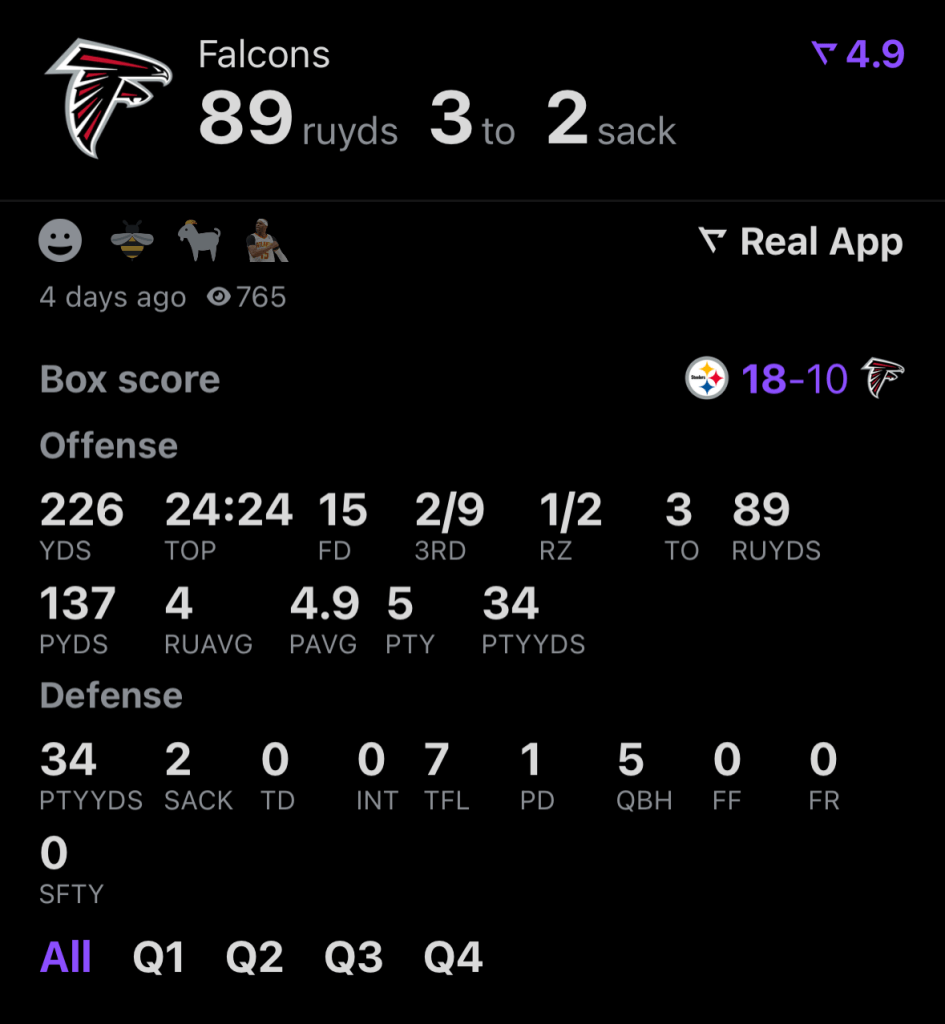The height and width of the screenshot is (1024, 945).
Task: React with the bee emoji
Action: (132, 241)
